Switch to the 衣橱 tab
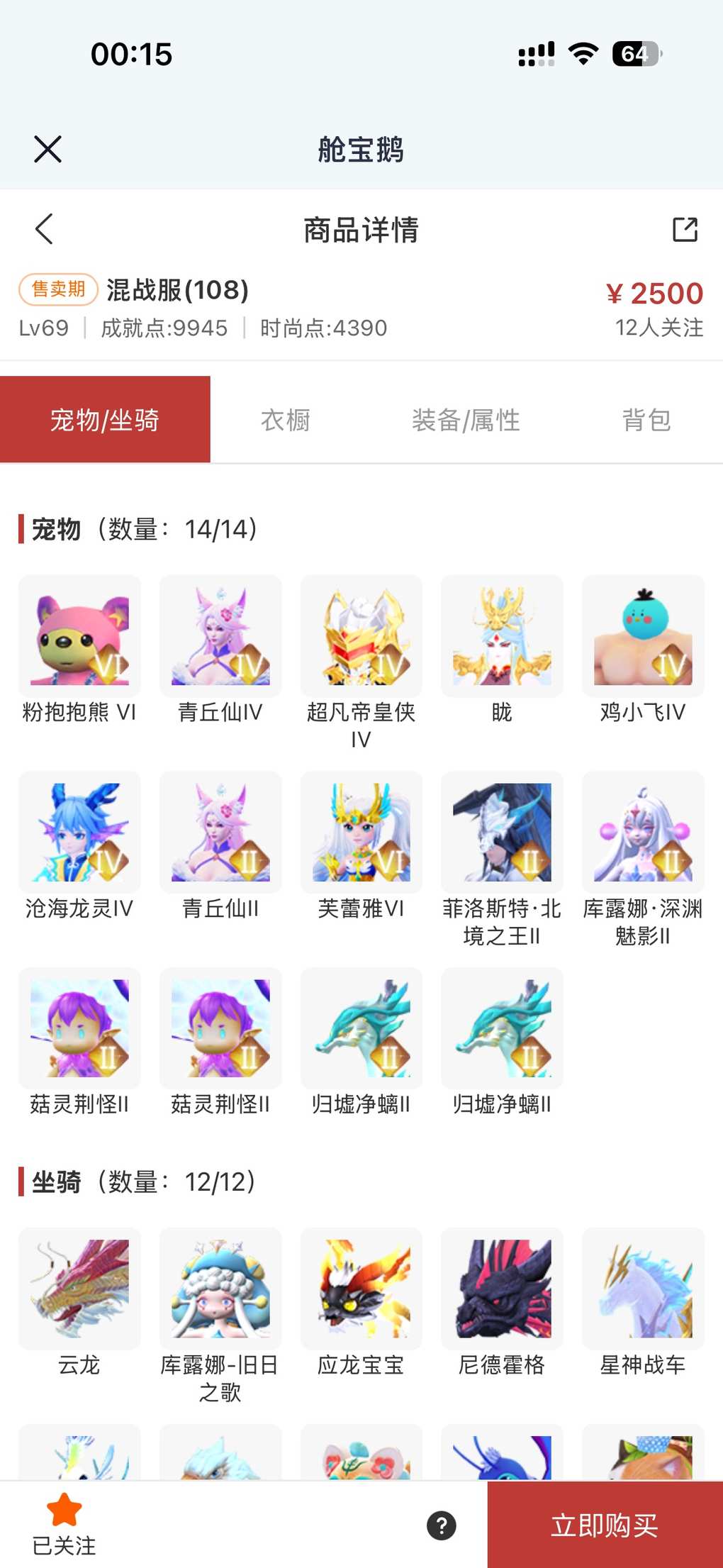The height and width of the screenshot is (1568, 723). 286,420
